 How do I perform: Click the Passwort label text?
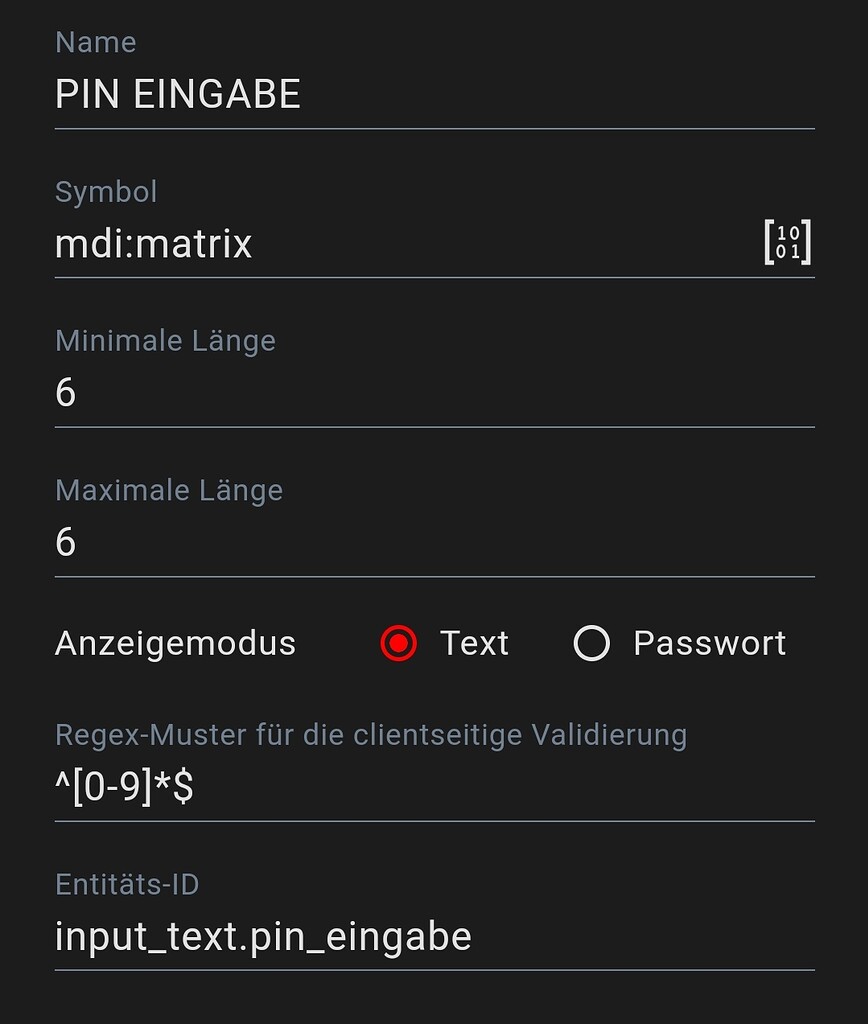click(x=709, y=644)
